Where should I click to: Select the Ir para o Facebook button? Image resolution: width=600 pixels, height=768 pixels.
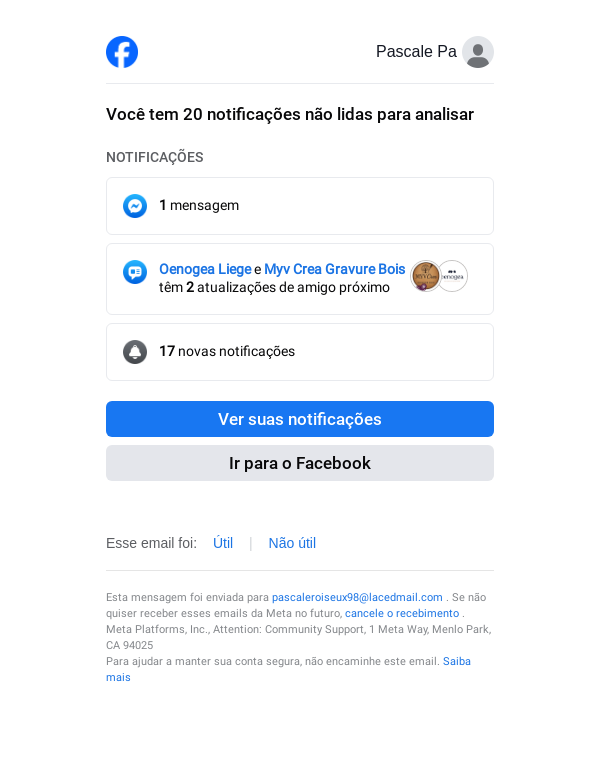click(299, 463)
